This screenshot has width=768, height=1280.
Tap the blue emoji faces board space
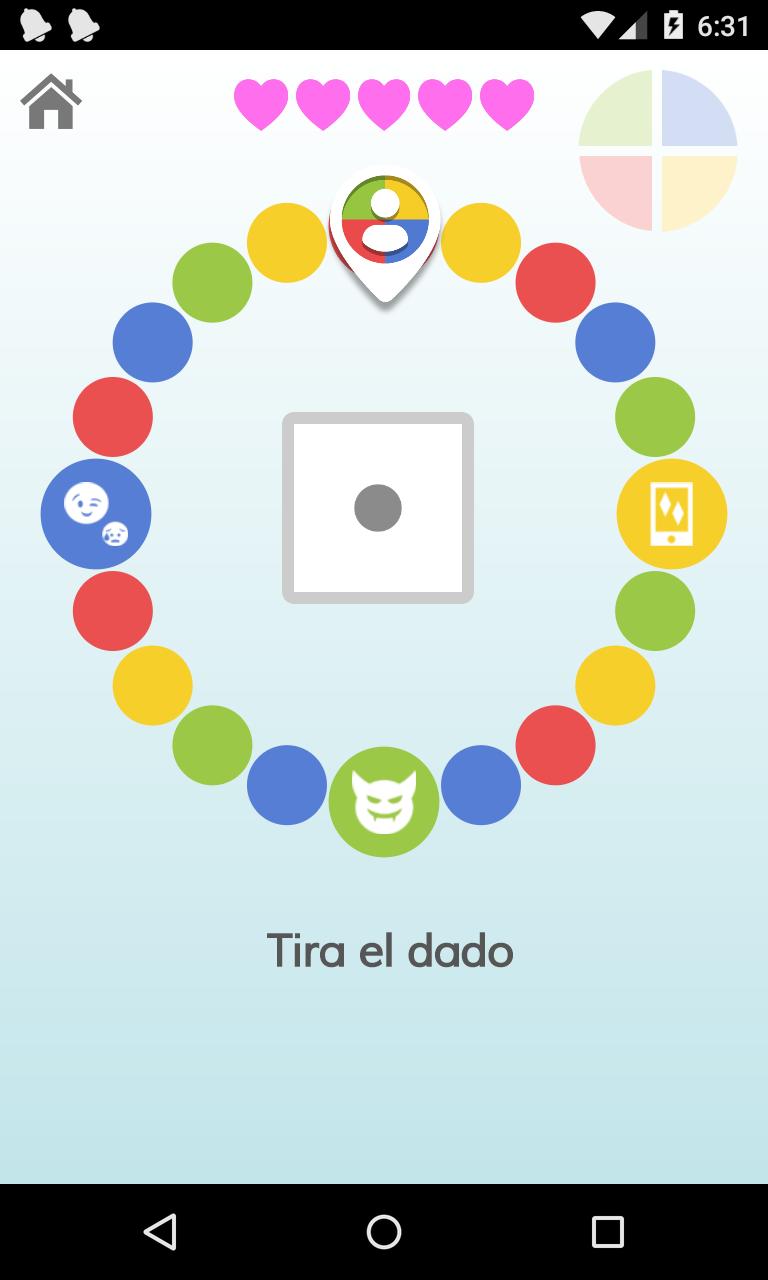pyautogui.click(x=96, y=513)
